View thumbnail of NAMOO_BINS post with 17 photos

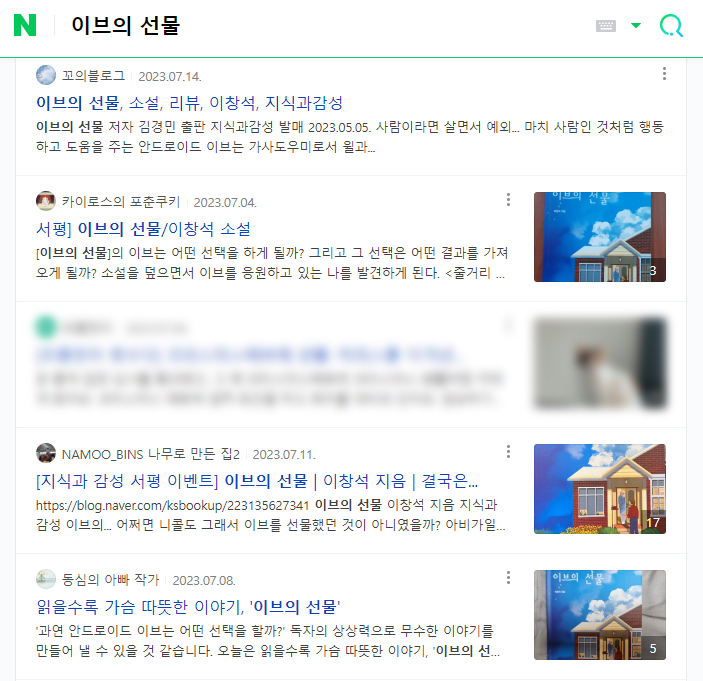click(x=599, y=489)
